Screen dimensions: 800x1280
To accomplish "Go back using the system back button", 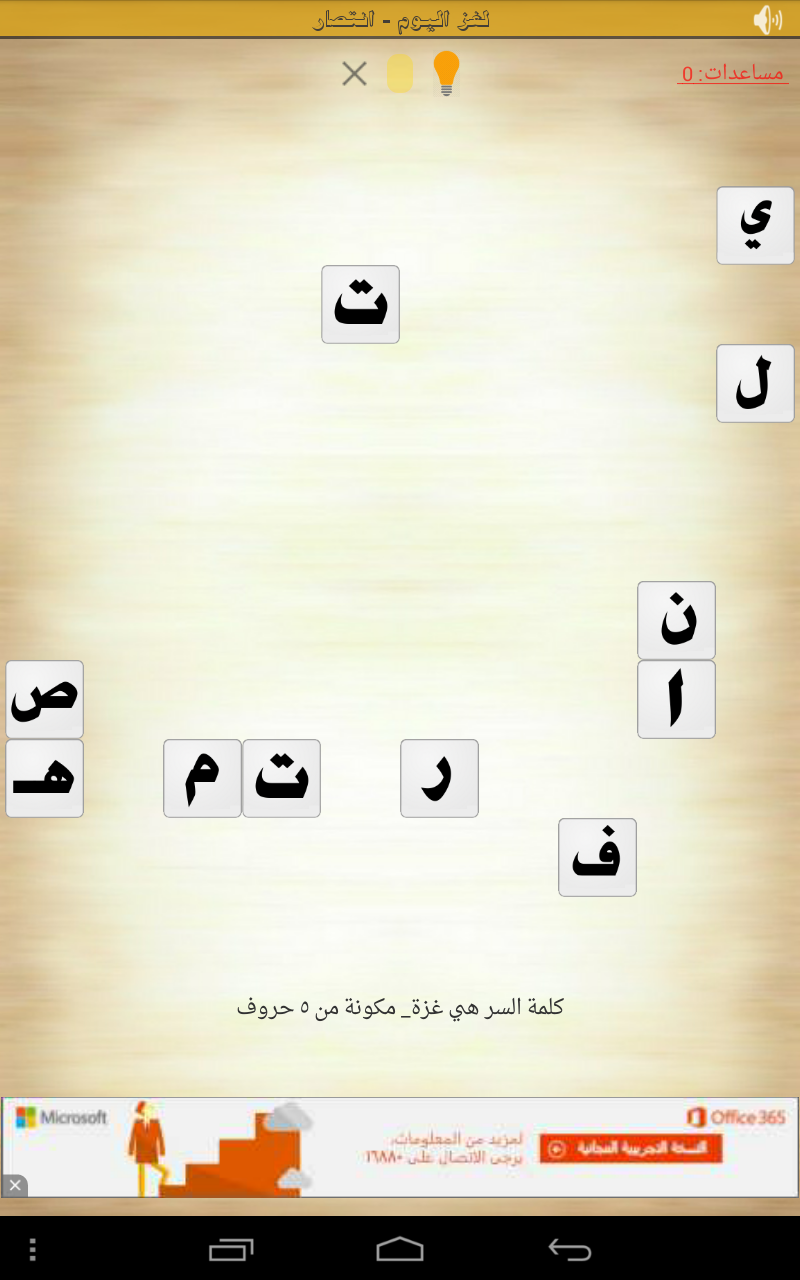I will click(570, 1249).
